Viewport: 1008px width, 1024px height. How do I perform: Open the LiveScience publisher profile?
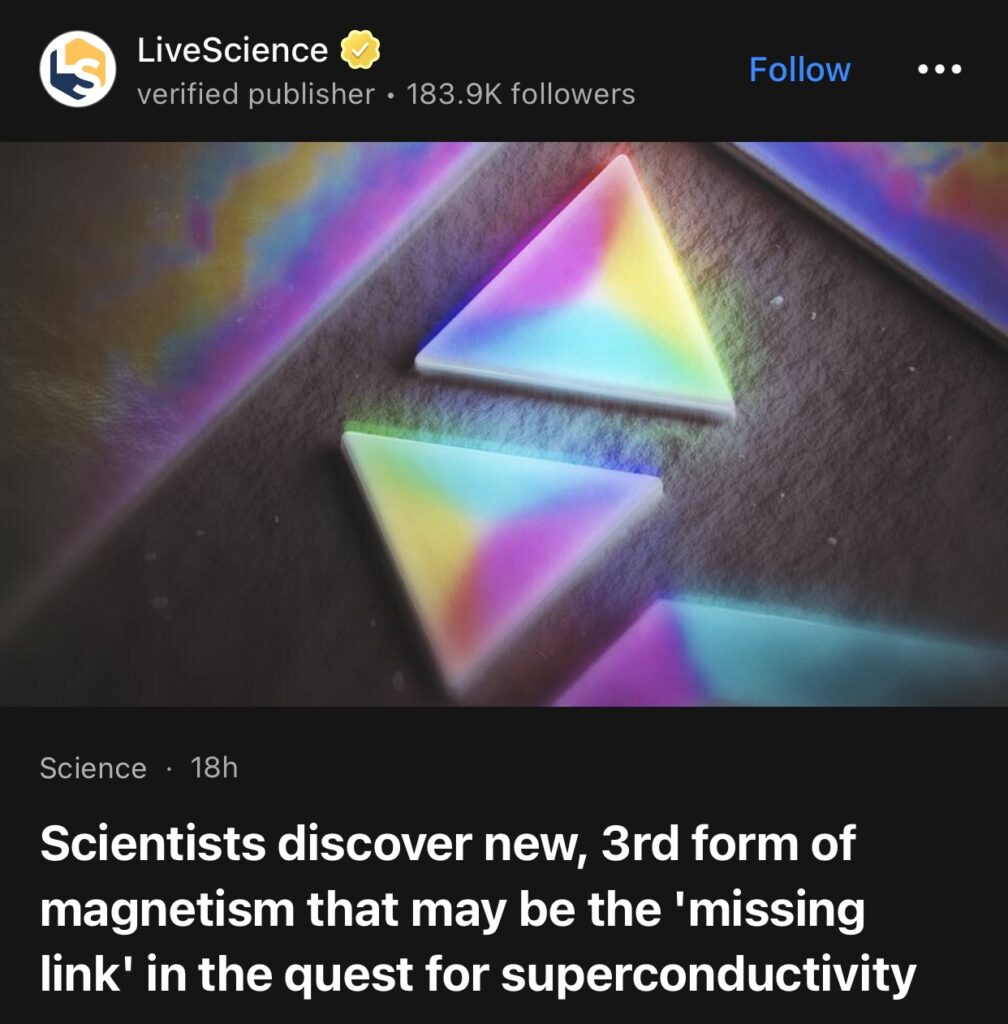232,50
